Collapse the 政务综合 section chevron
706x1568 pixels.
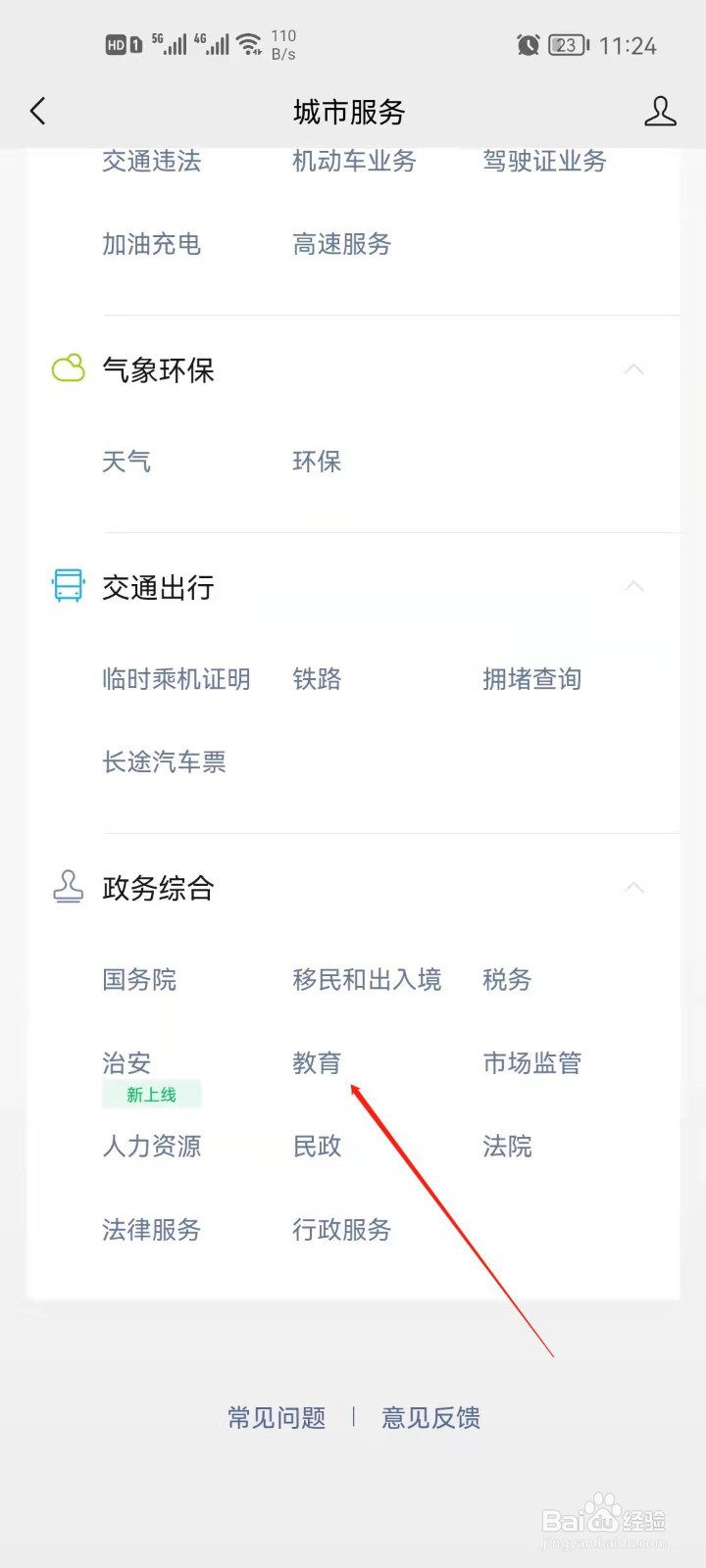pyautogui.click(x=634, y=888)
